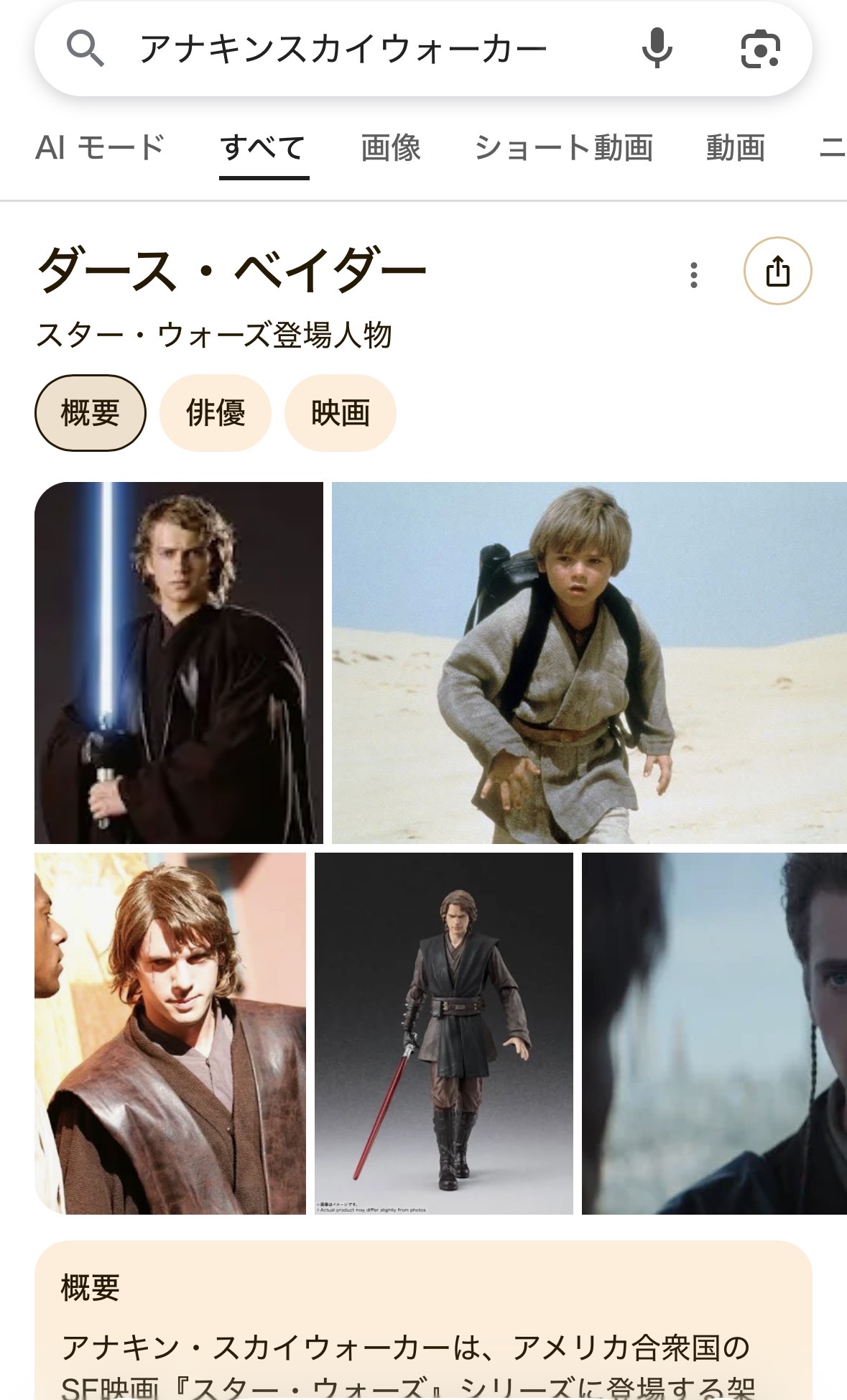Screen dimensions: 847x1400
Task: Open the three-dot overflow menu
Action: tap(693, 274)
